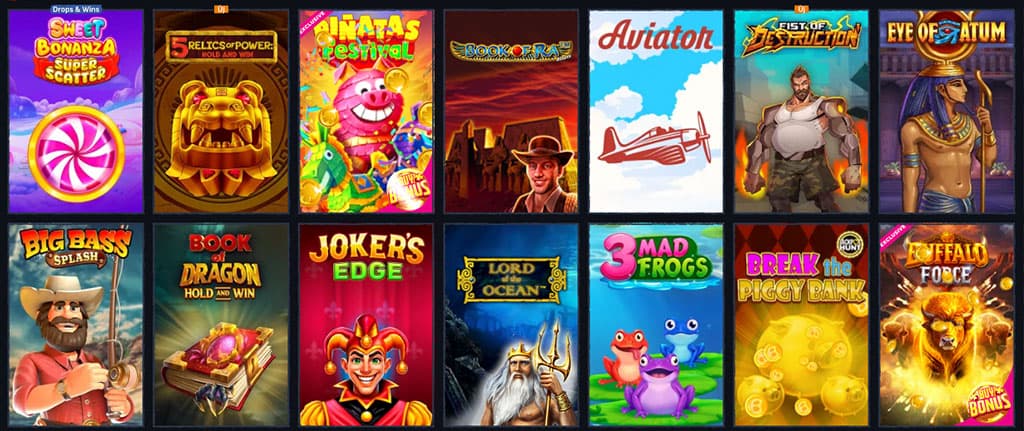Select the 3 Mad Frogs game
Screen dimensions: 1024x431
click(656, 324)
